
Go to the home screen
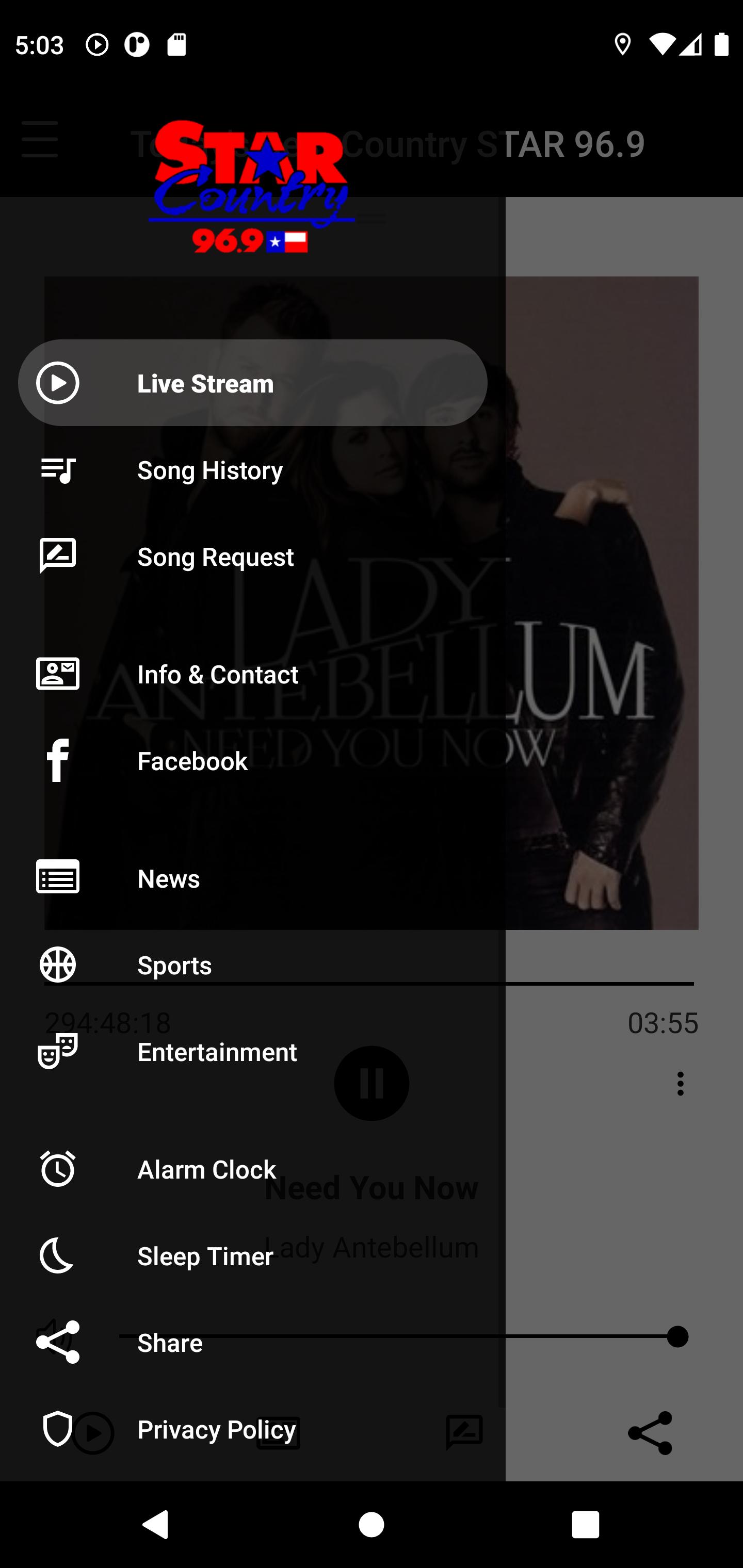coord(372,1525)
